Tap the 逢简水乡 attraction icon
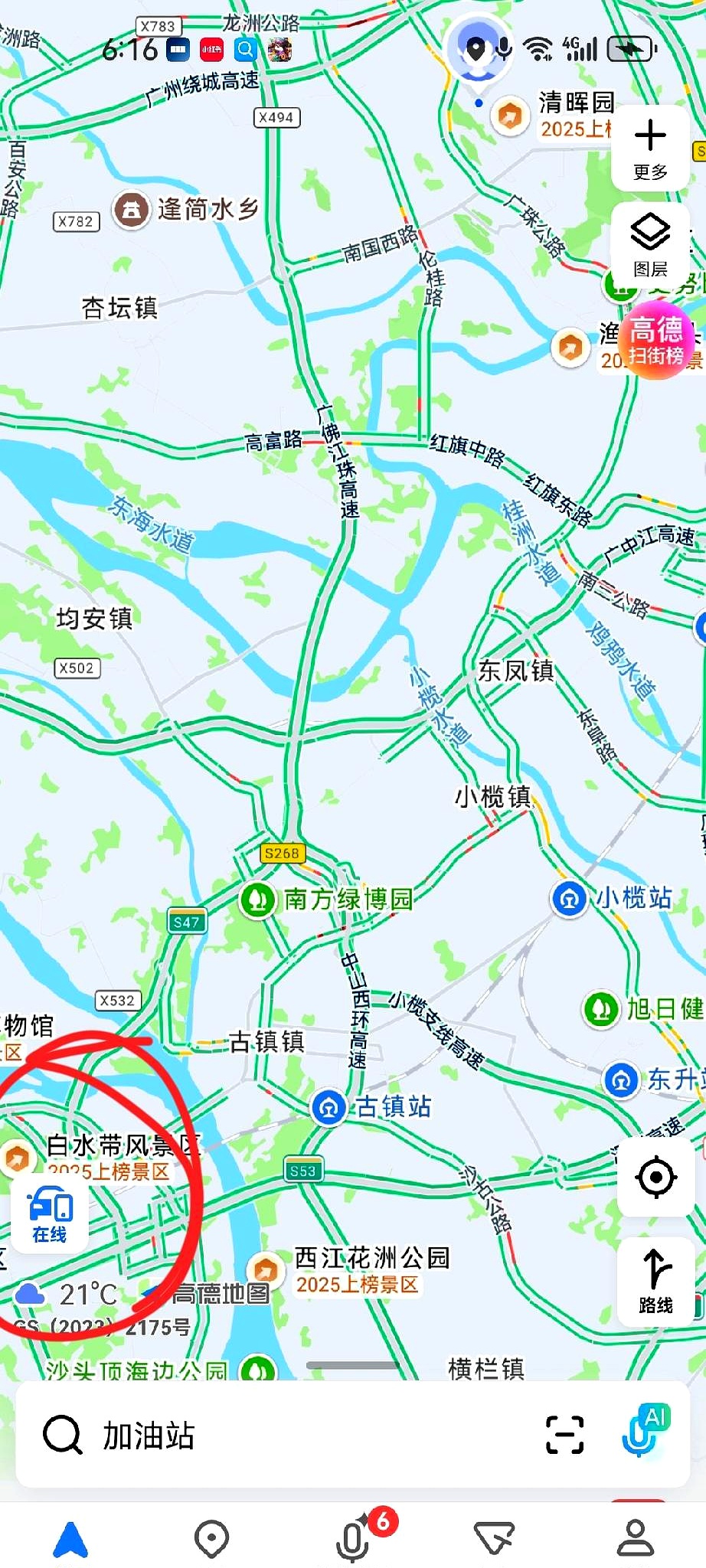The width and height of the screenshot is (706, 1568). [132, 207]
